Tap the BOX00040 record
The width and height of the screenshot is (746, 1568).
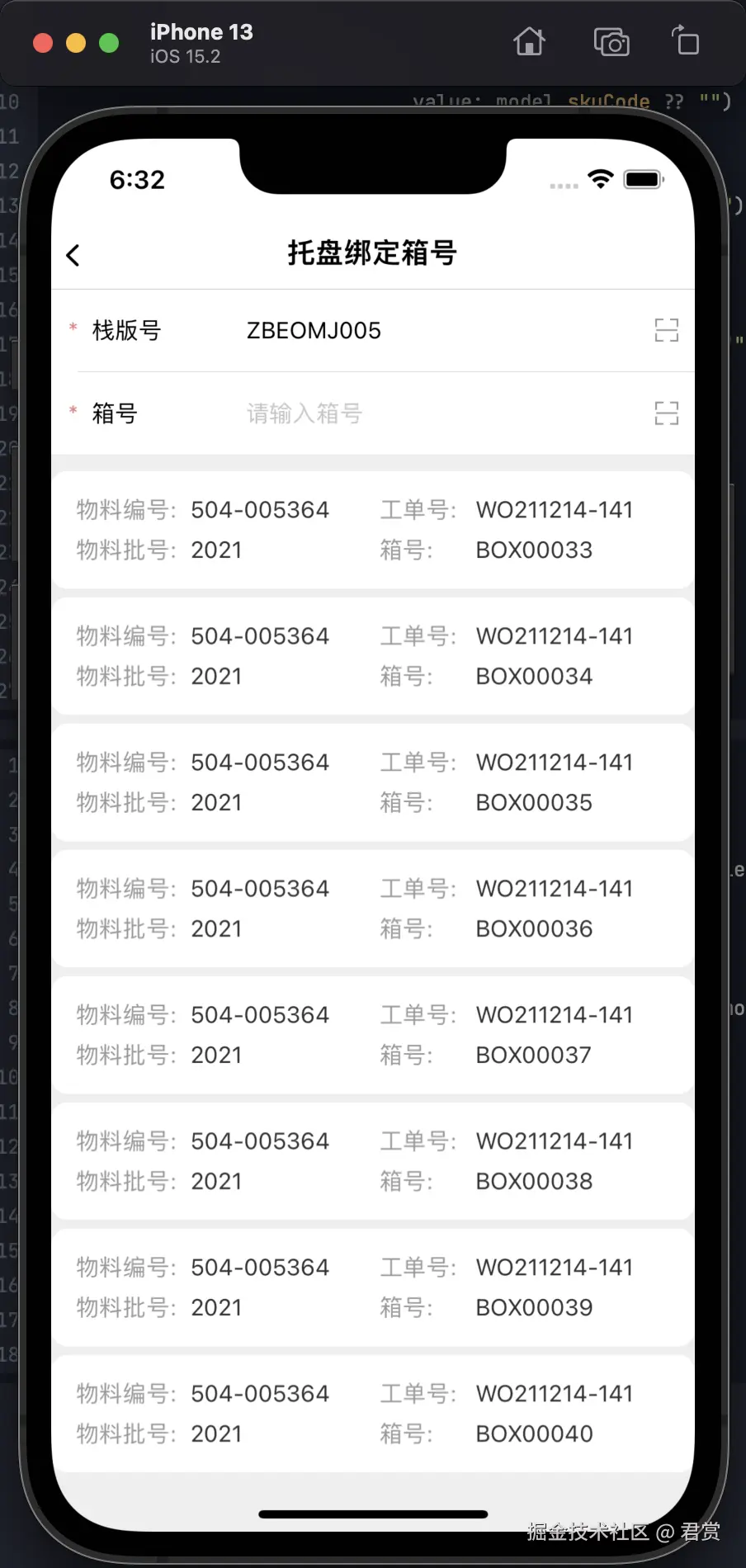(x=372, y=1414)
